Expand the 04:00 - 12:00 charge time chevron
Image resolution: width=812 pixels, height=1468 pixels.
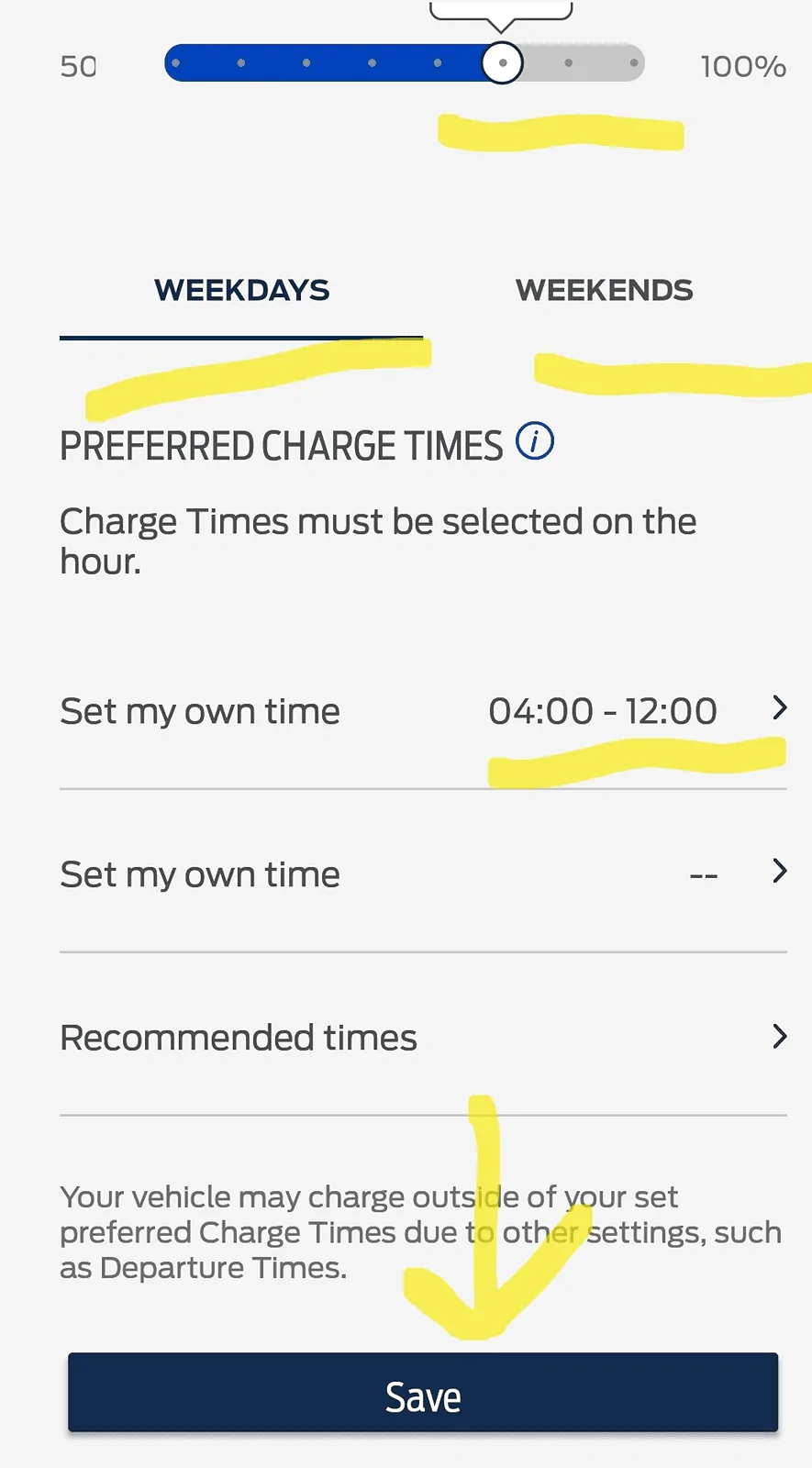point(779,709)
